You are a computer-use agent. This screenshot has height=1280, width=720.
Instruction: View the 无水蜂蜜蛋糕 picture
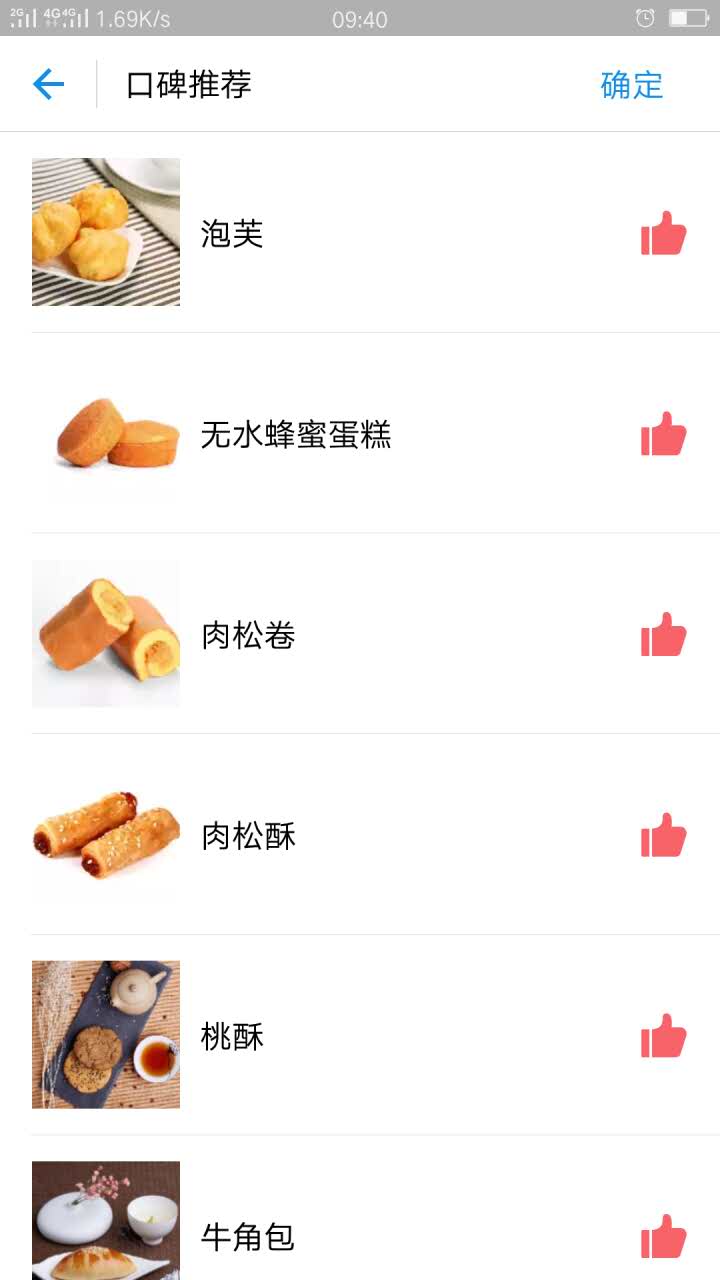(x=106, y=433)
